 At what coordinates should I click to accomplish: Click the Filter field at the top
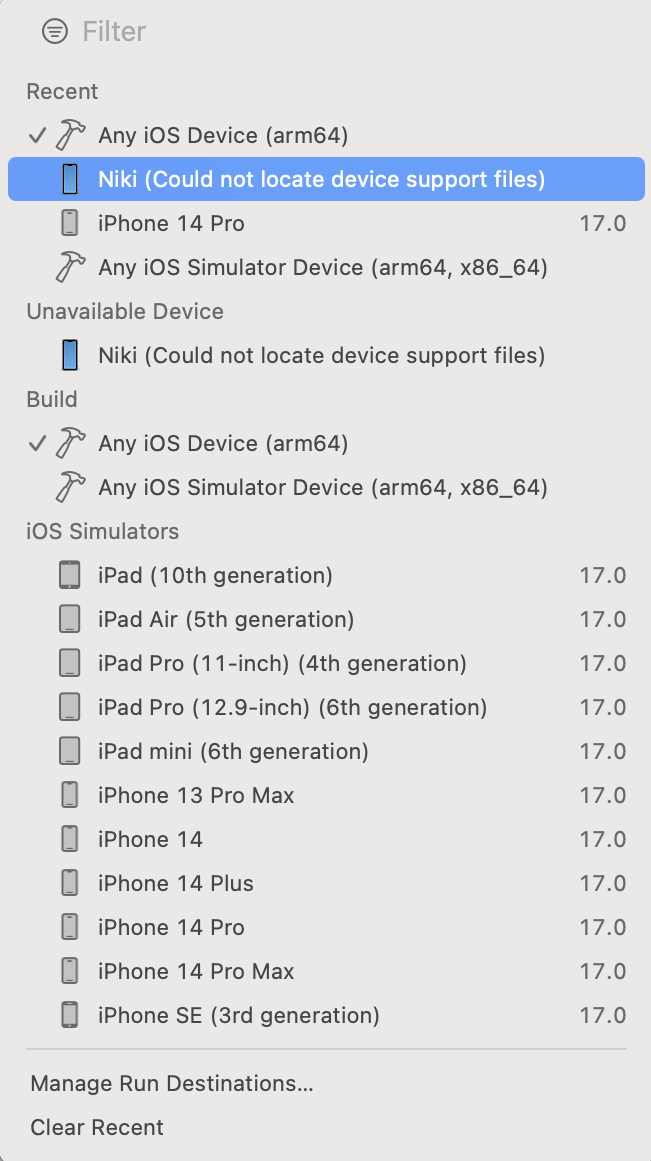[326, 31]
